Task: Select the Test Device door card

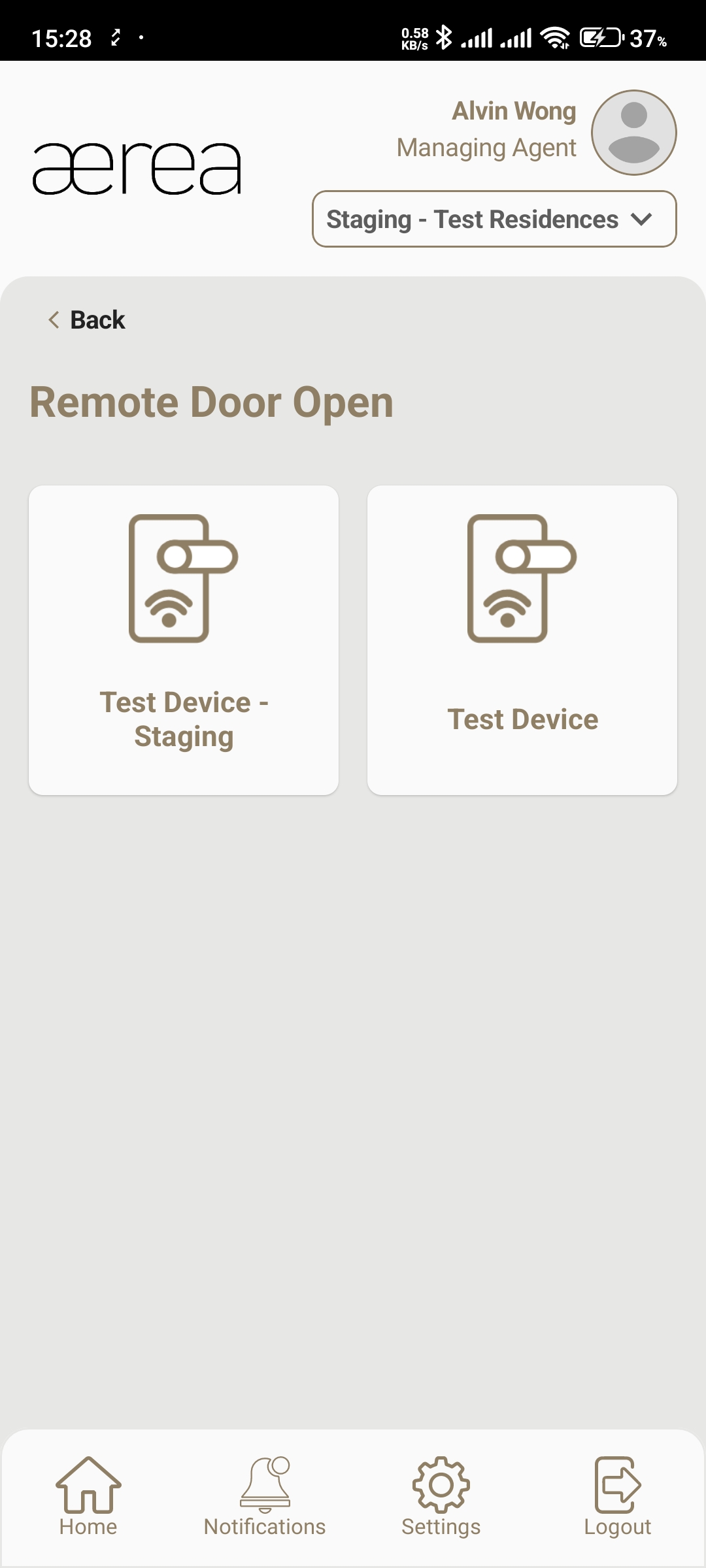Action: (x=522, y=640)
